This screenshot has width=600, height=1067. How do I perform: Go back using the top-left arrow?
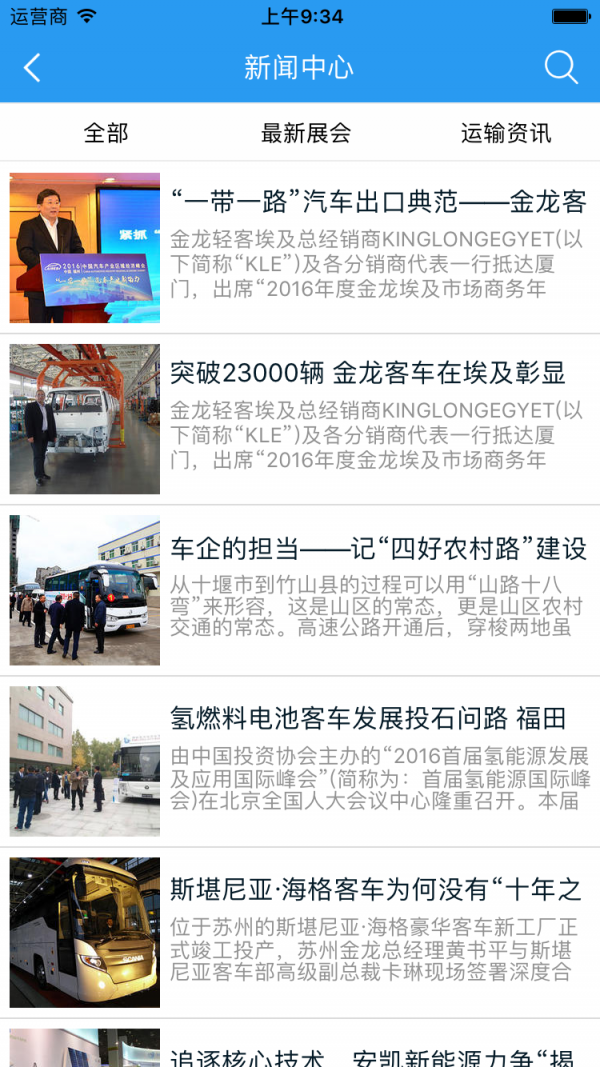[32, 67]
